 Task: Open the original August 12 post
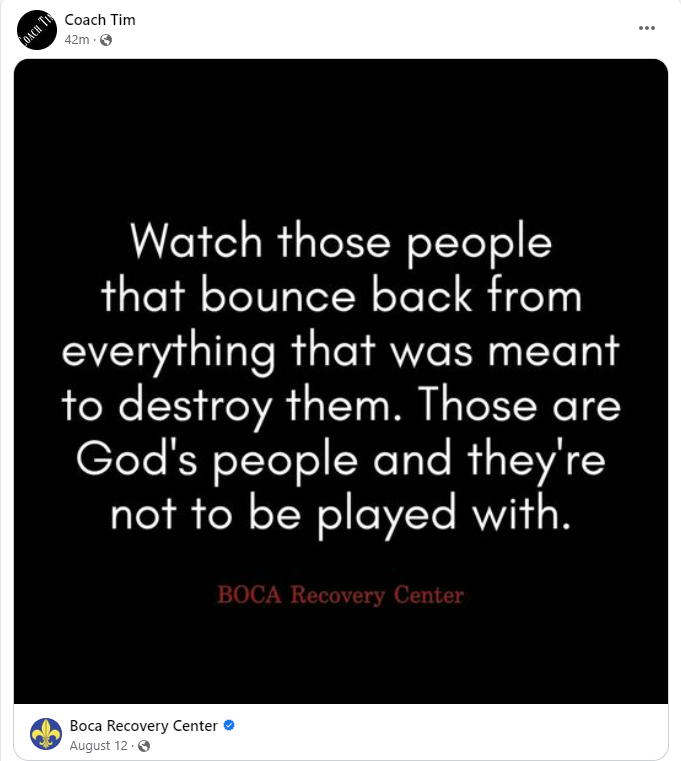pyautogui.click(x=100, y=745)
